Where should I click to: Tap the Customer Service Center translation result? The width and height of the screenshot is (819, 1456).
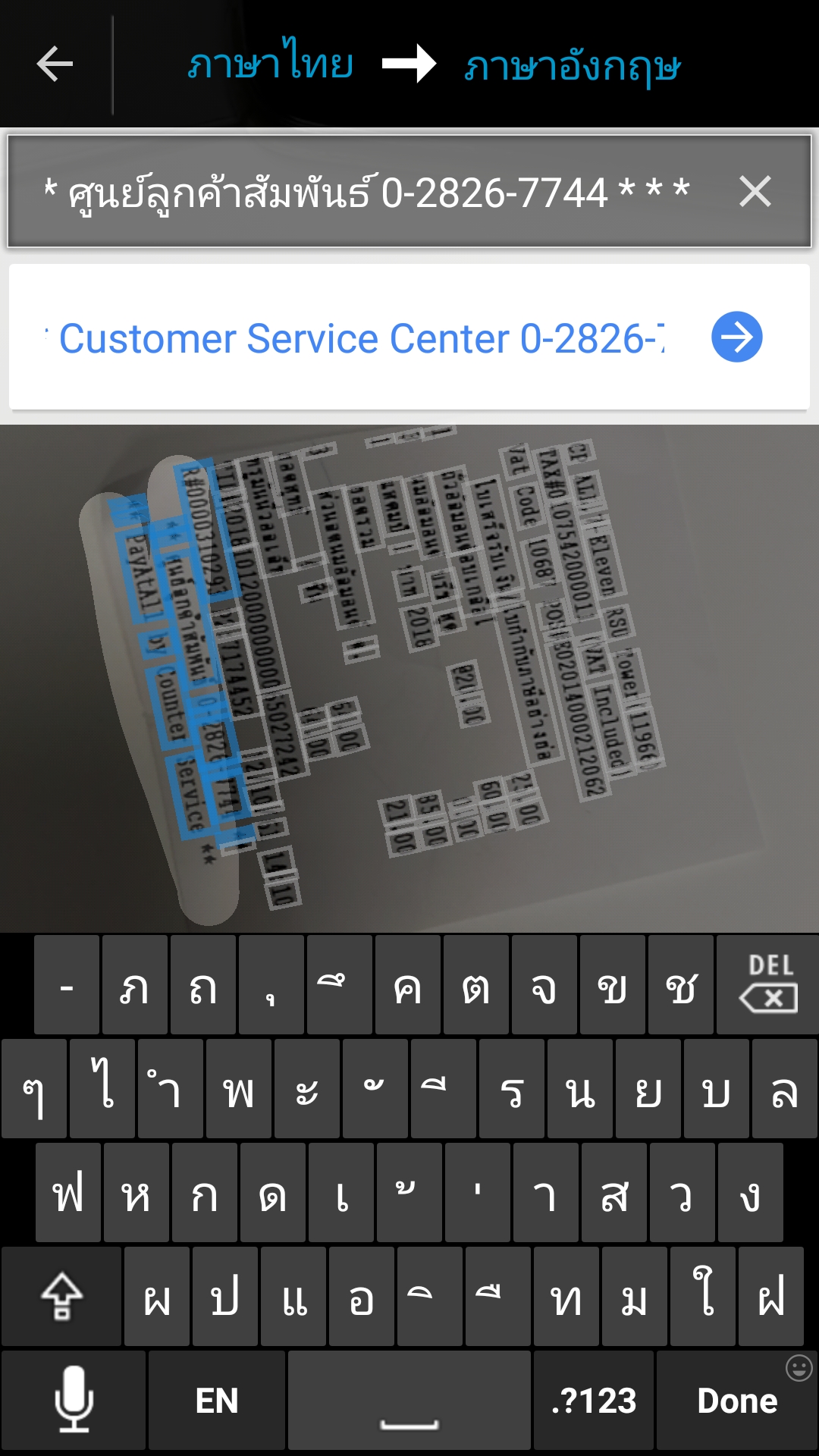(356, 338)
